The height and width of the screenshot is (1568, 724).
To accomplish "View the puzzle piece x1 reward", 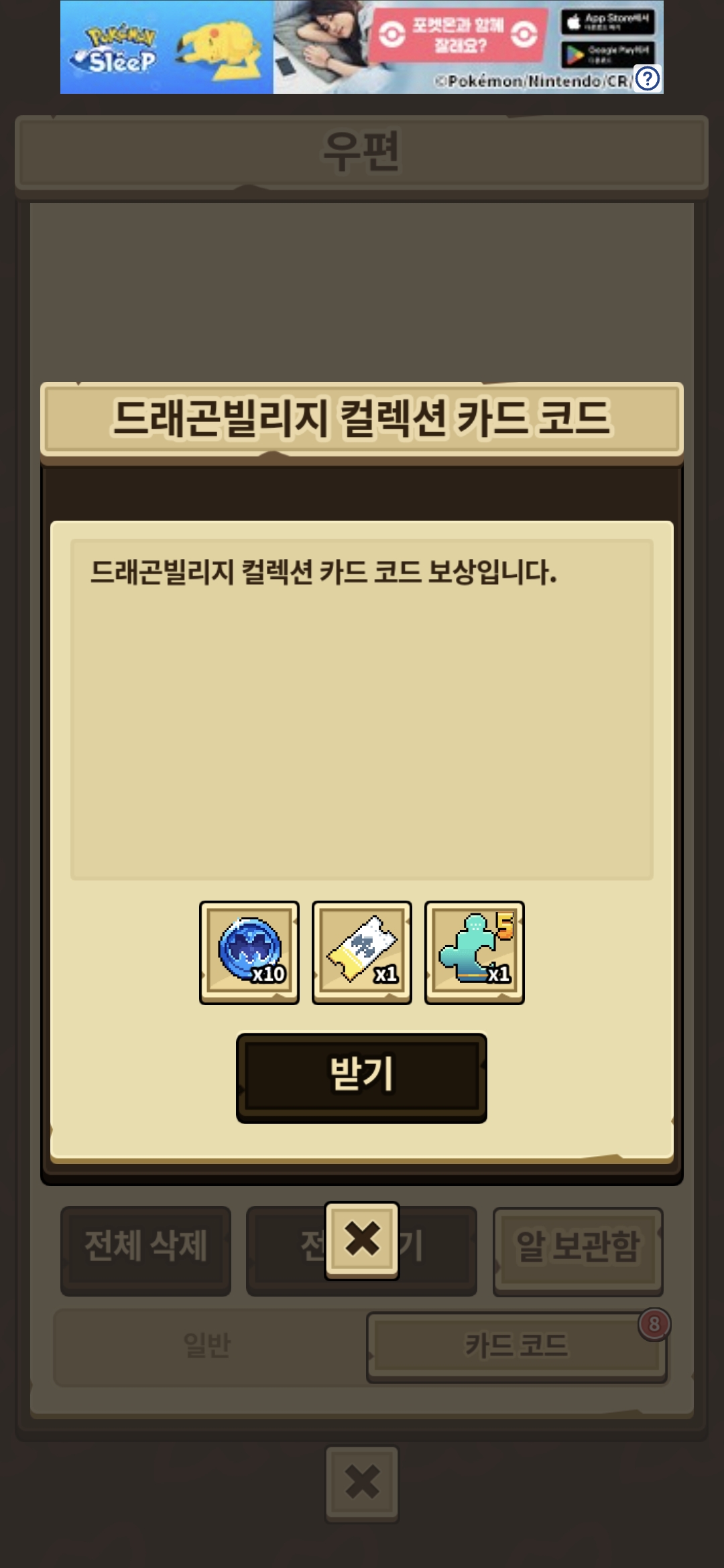I will click(x=475, y=952).
